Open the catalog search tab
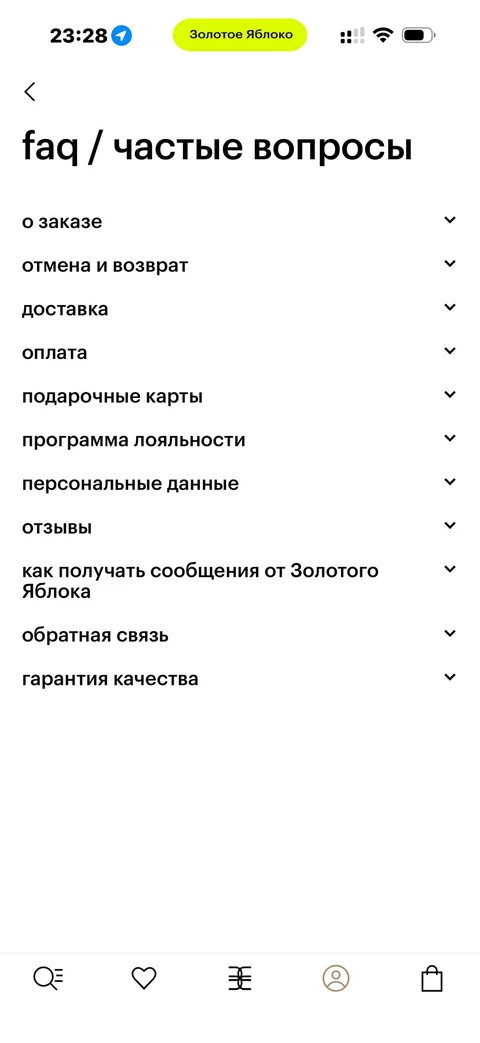Screen dimensions: 480x1043 click(48, 978)
